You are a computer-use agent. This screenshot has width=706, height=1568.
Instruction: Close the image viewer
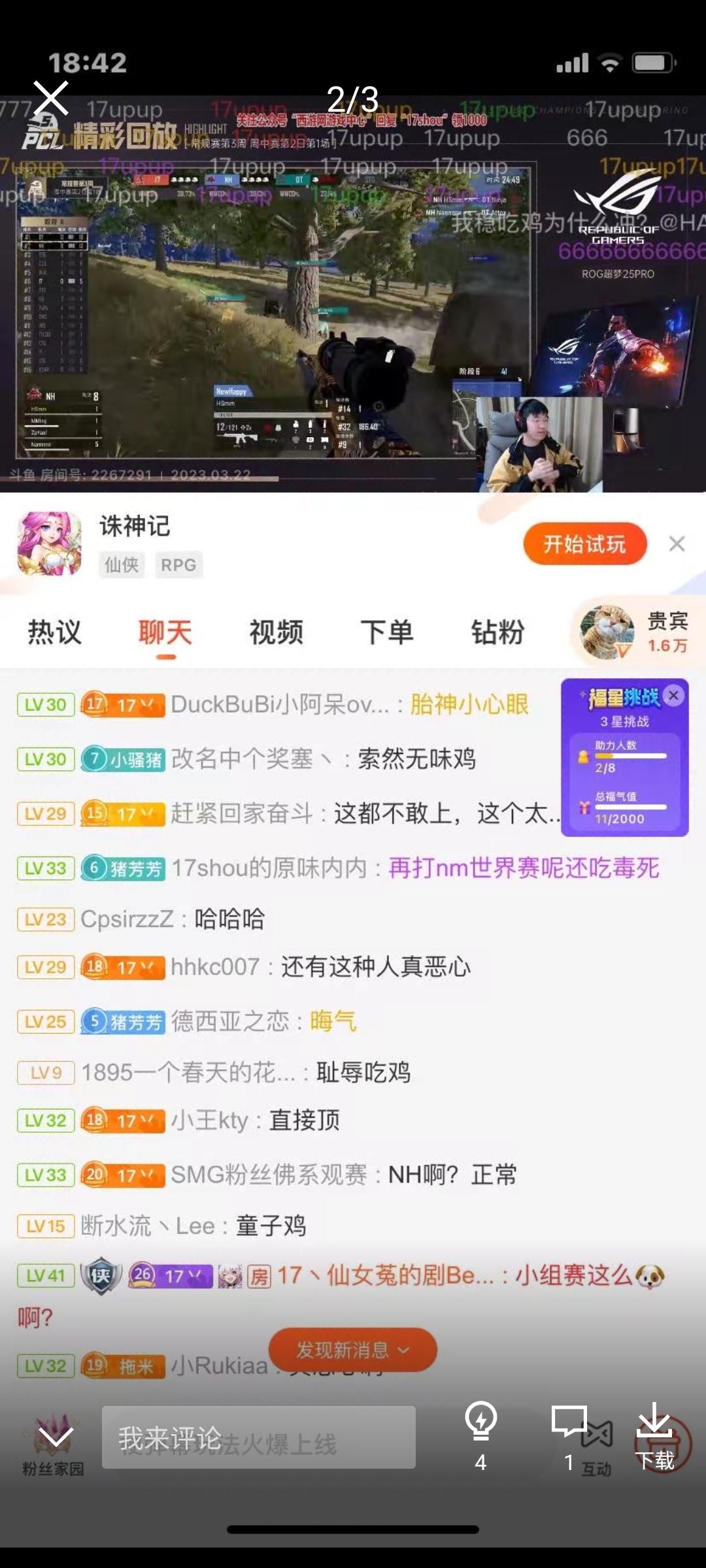tap(51, 99)
